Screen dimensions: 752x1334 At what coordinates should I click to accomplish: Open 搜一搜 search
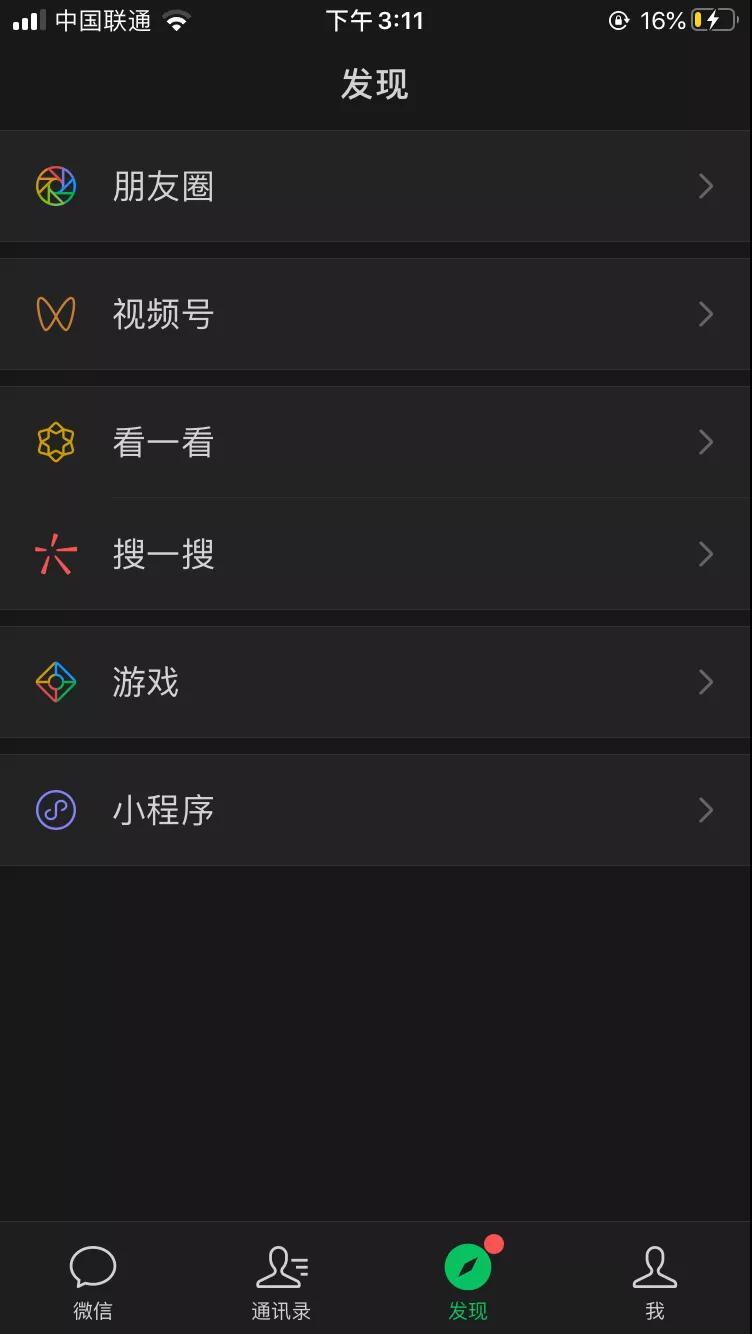click(376, 554)
